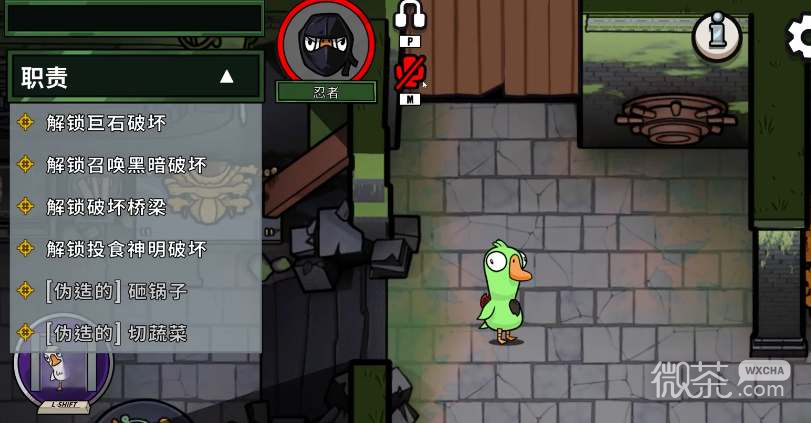811x423 pixels.
Task: Select the 解锁投食神明破坏 task
Action: (125, 249)
